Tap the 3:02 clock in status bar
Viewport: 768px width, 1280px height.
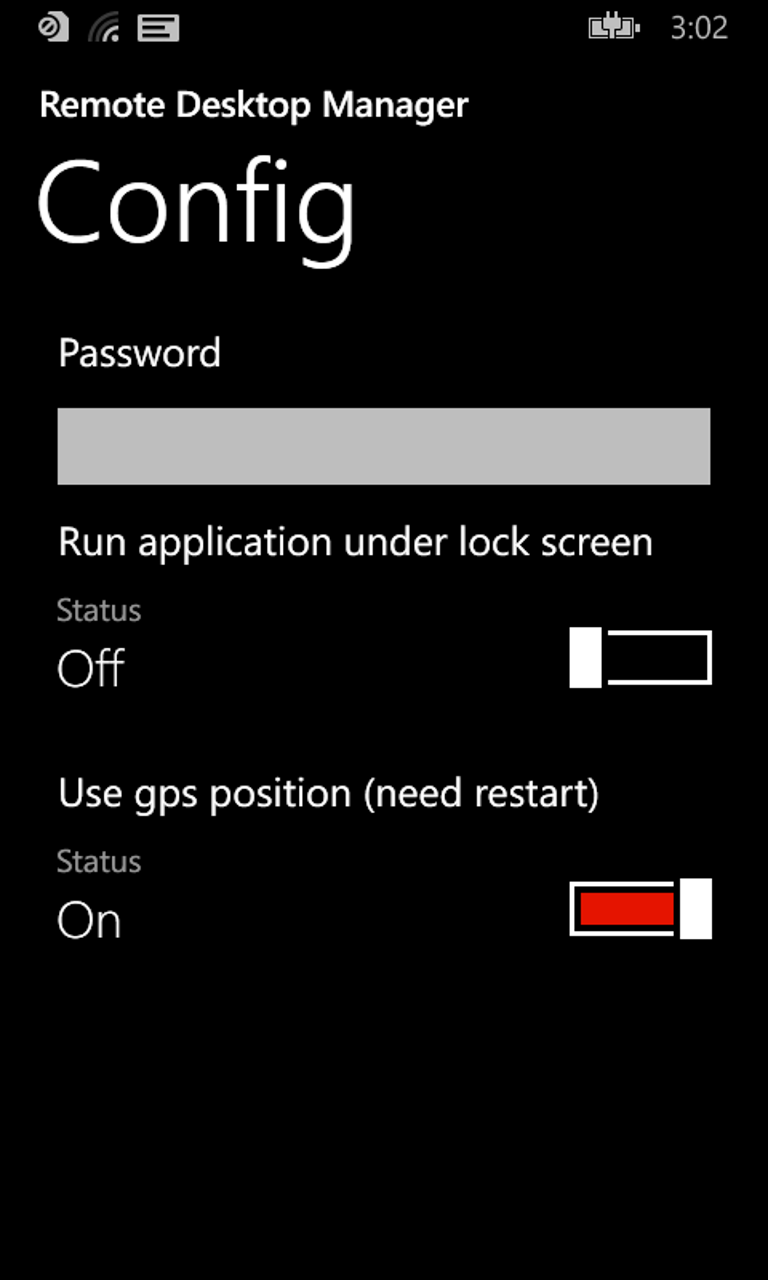pos(700,28)
